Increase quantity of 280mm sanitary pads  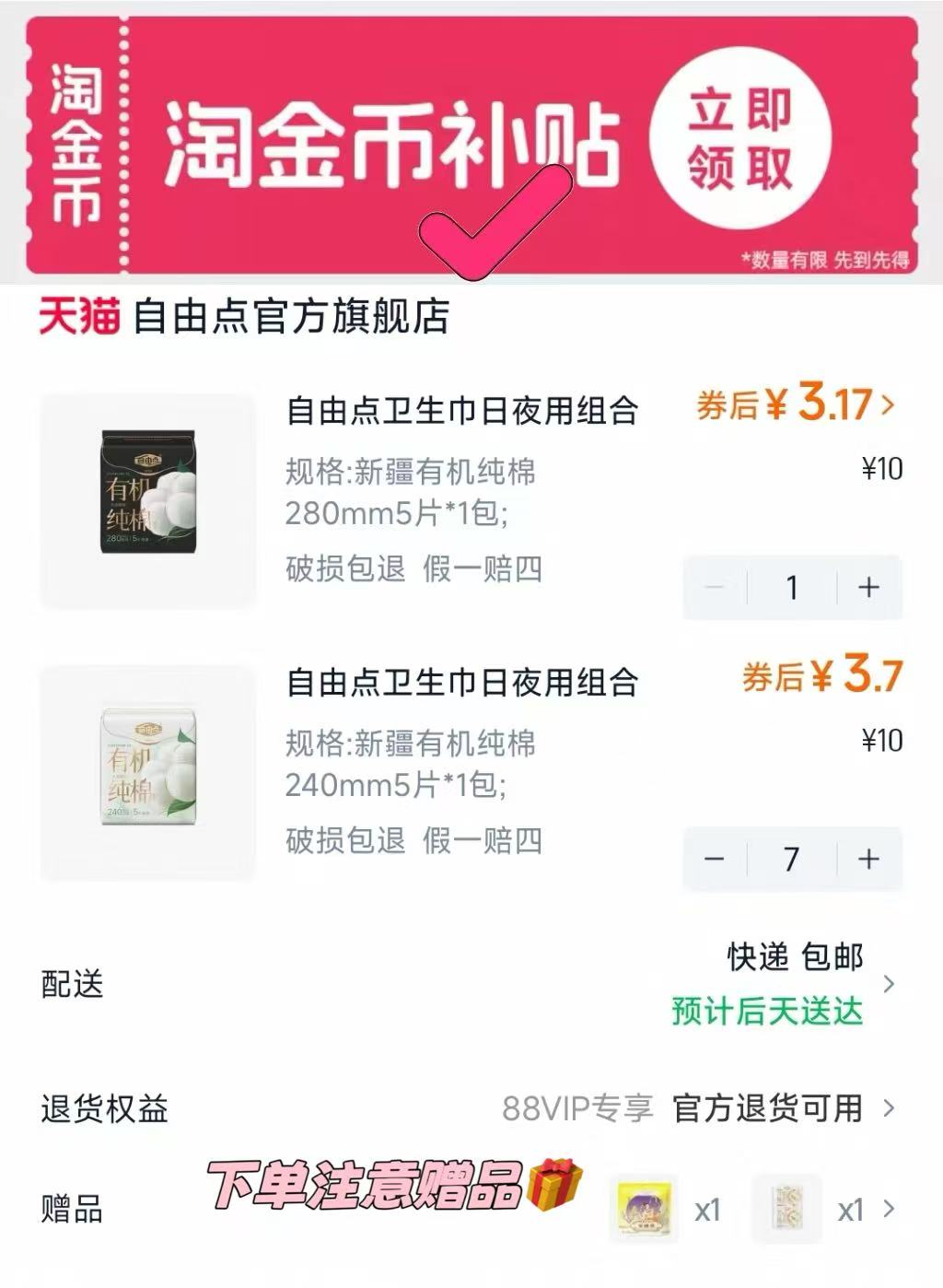pos(867,589)
